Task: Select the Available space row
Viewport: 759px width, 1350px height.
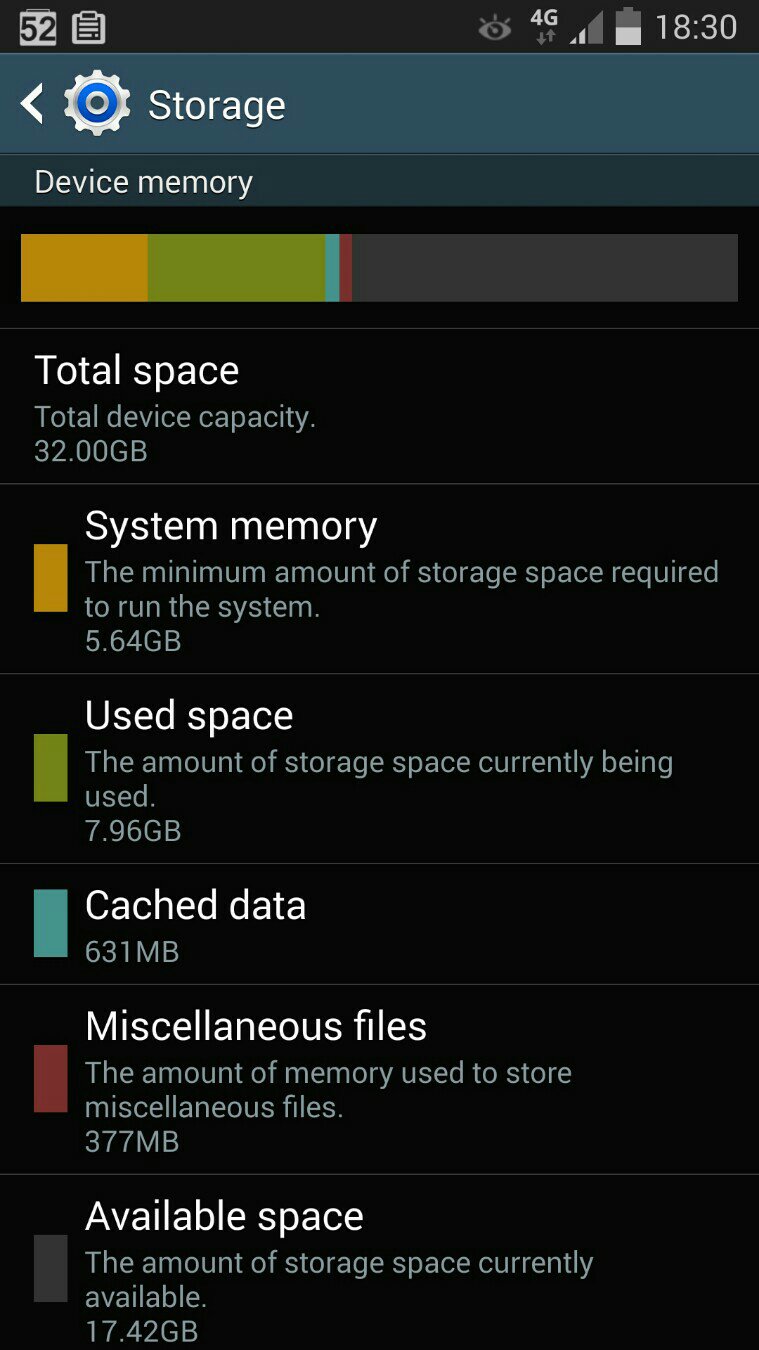Action: [379, 1266]
